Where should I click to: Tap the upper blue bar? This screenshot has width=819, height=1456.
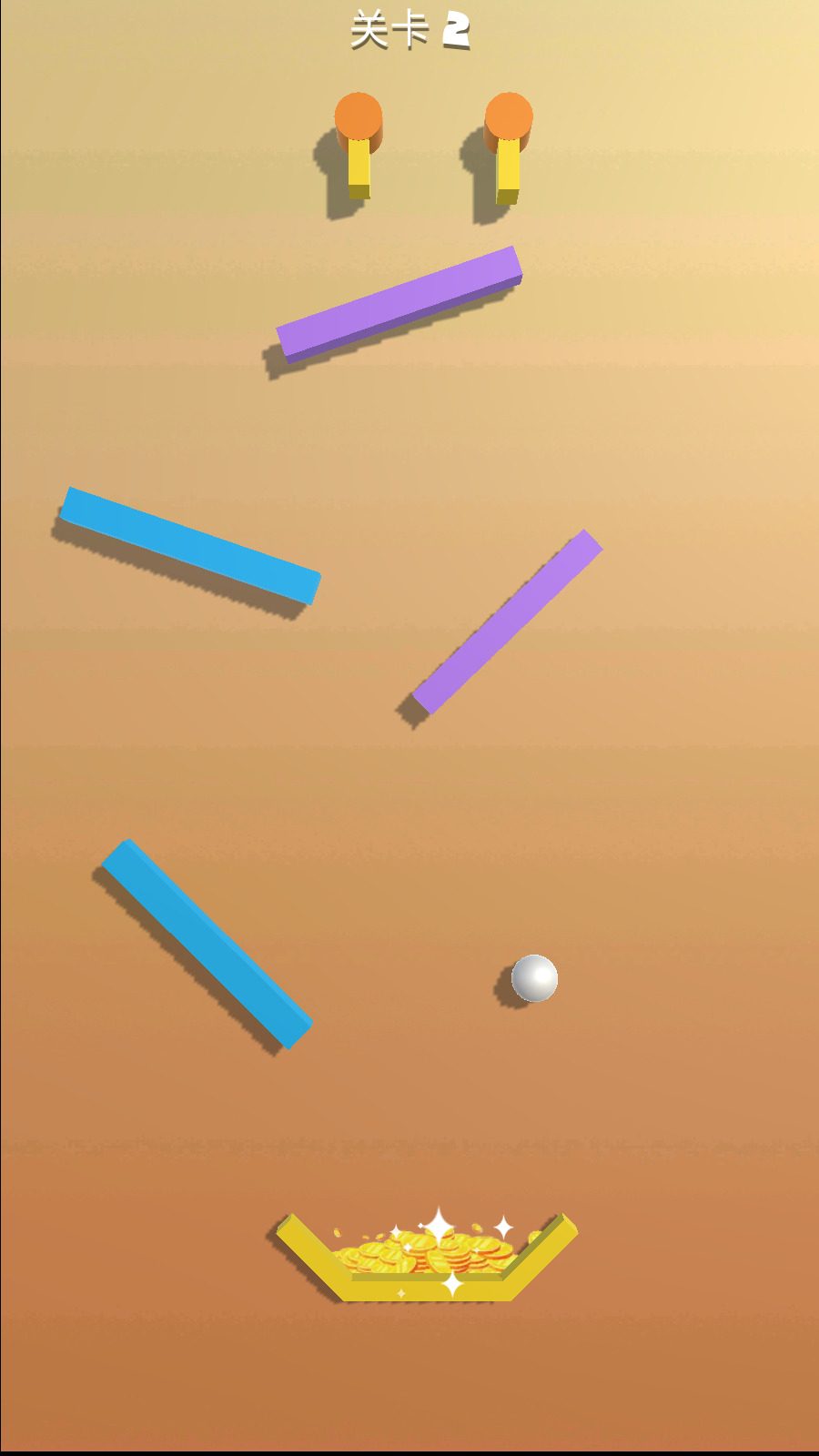[x=189, y=544]
